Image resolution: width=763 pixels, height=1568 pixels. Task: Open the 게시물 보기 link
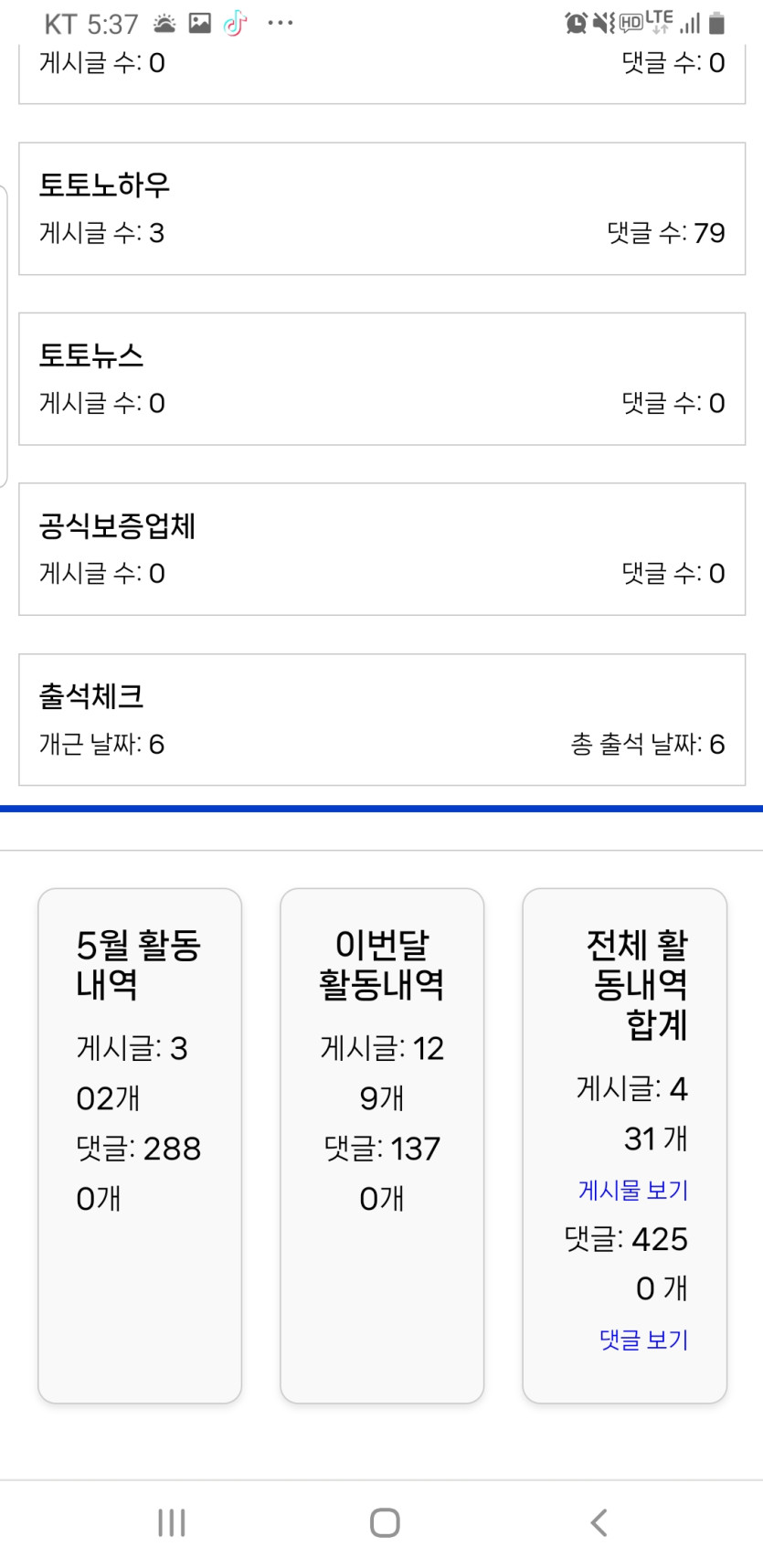point(632,1190)
